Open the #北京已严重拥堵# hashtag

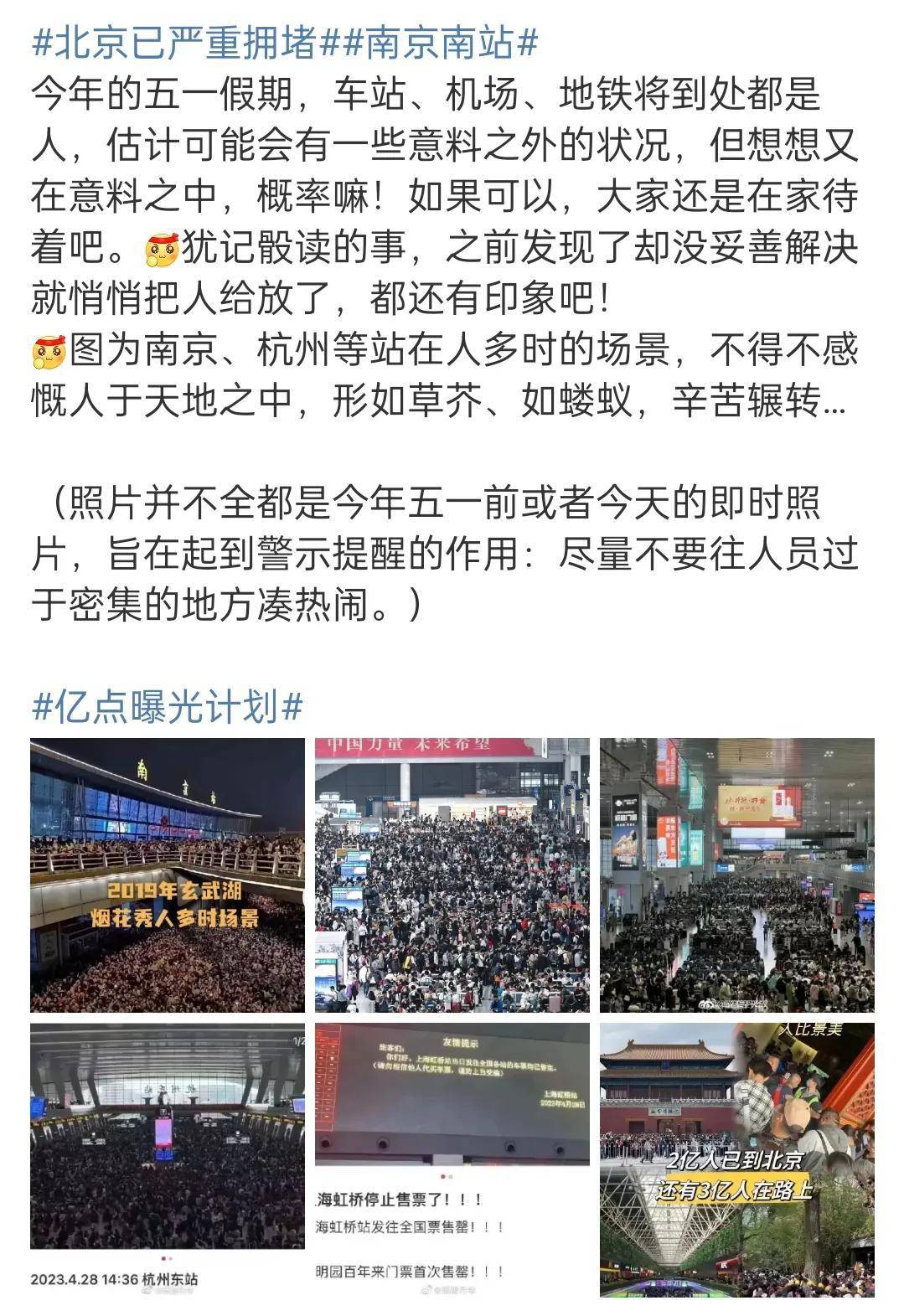[x=173, y=42]
